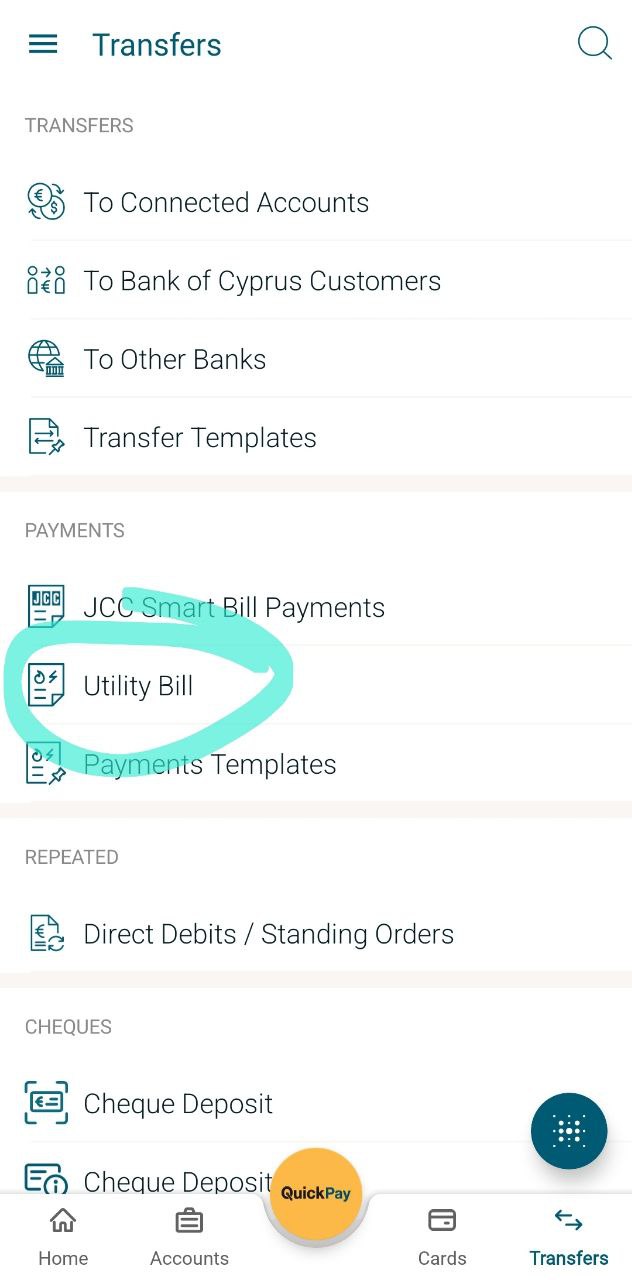The height and width of the screenshot is (1280, 632).
Task: Select the Utility Bill payment option
Action: [x=138, y=686]
